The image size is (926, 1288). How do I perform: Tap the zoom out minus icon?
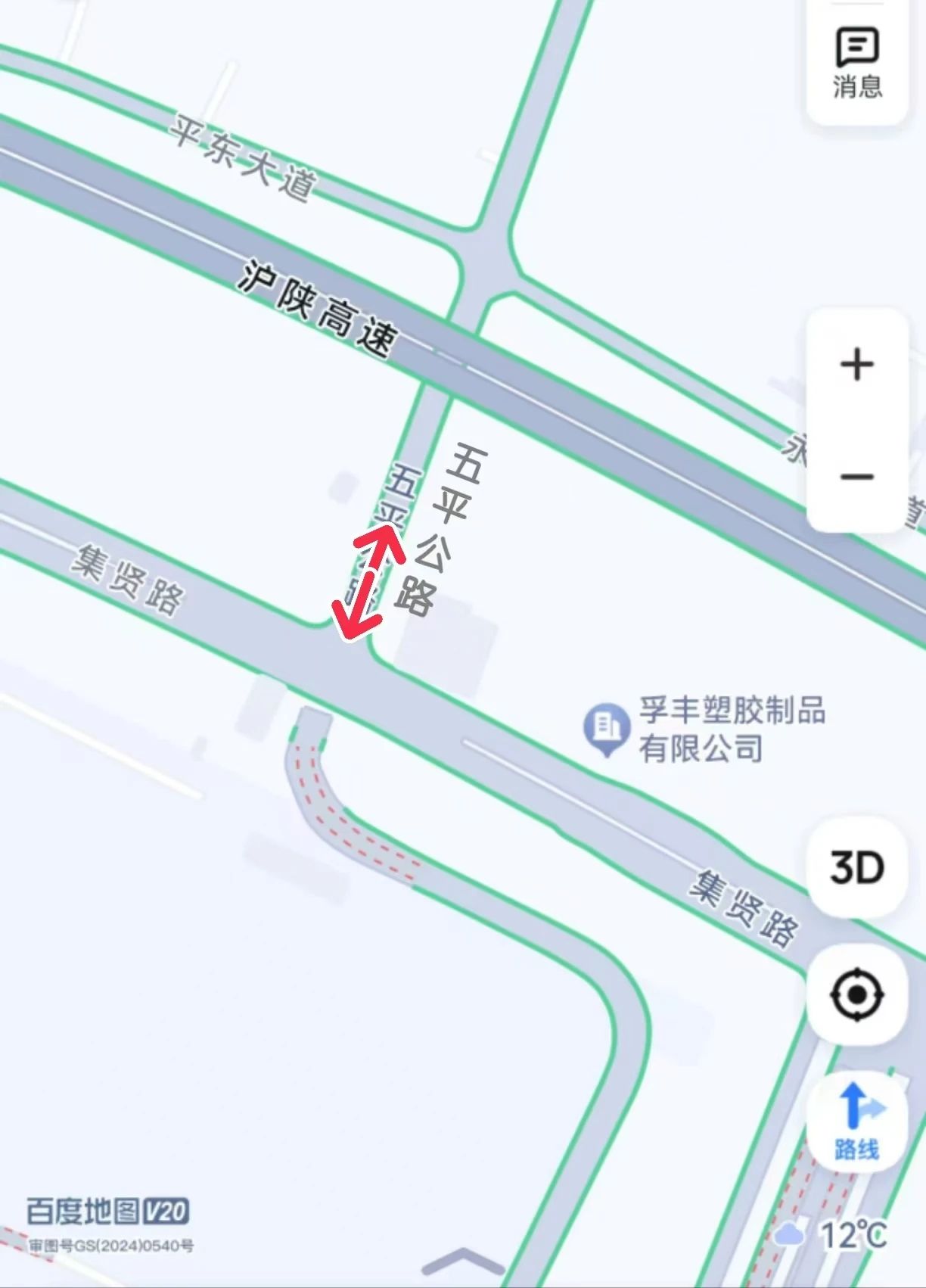856,477
